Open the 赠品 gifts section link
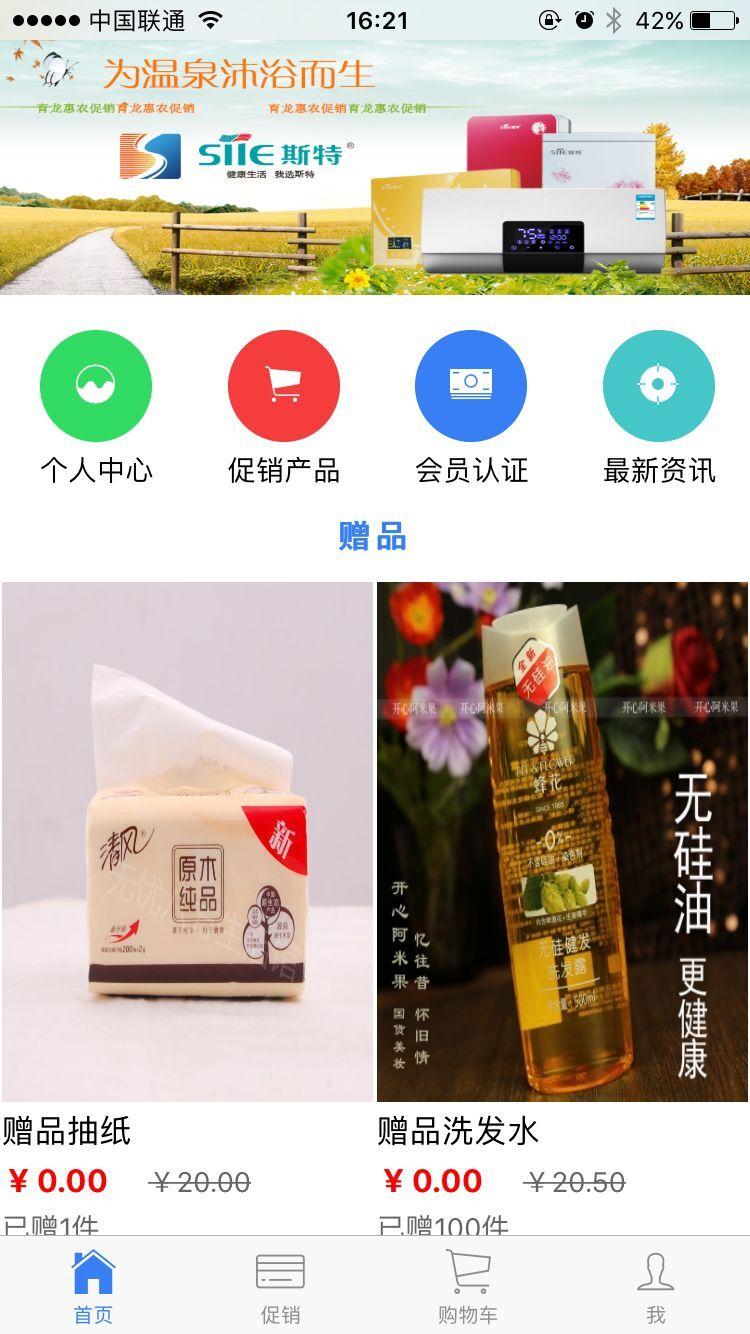Viewport: 750px width, 1334px height. point(374,536)
